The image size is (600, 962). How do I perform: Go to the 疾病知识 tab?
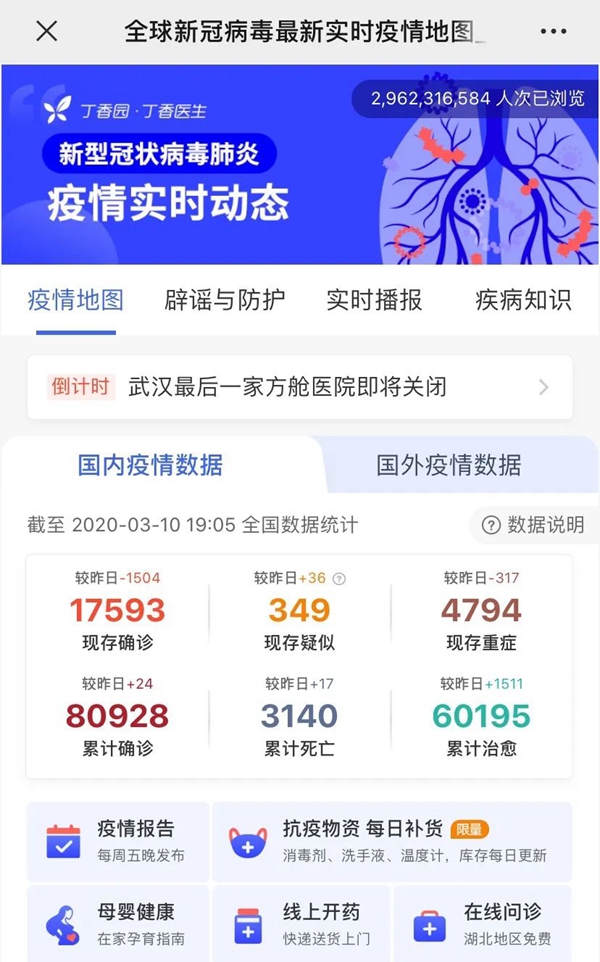tap(522, 300)
